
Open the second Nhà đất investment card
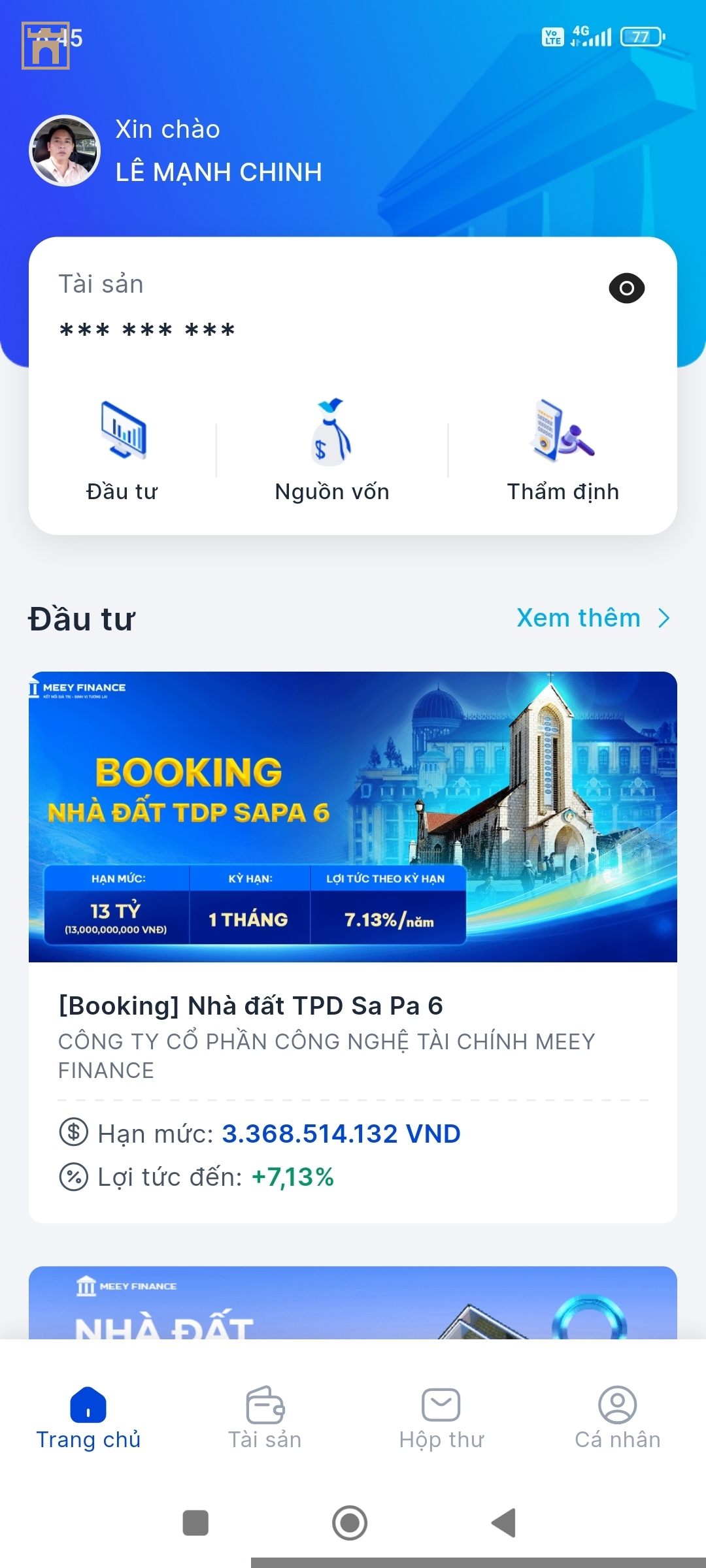tap(353, 1303)
